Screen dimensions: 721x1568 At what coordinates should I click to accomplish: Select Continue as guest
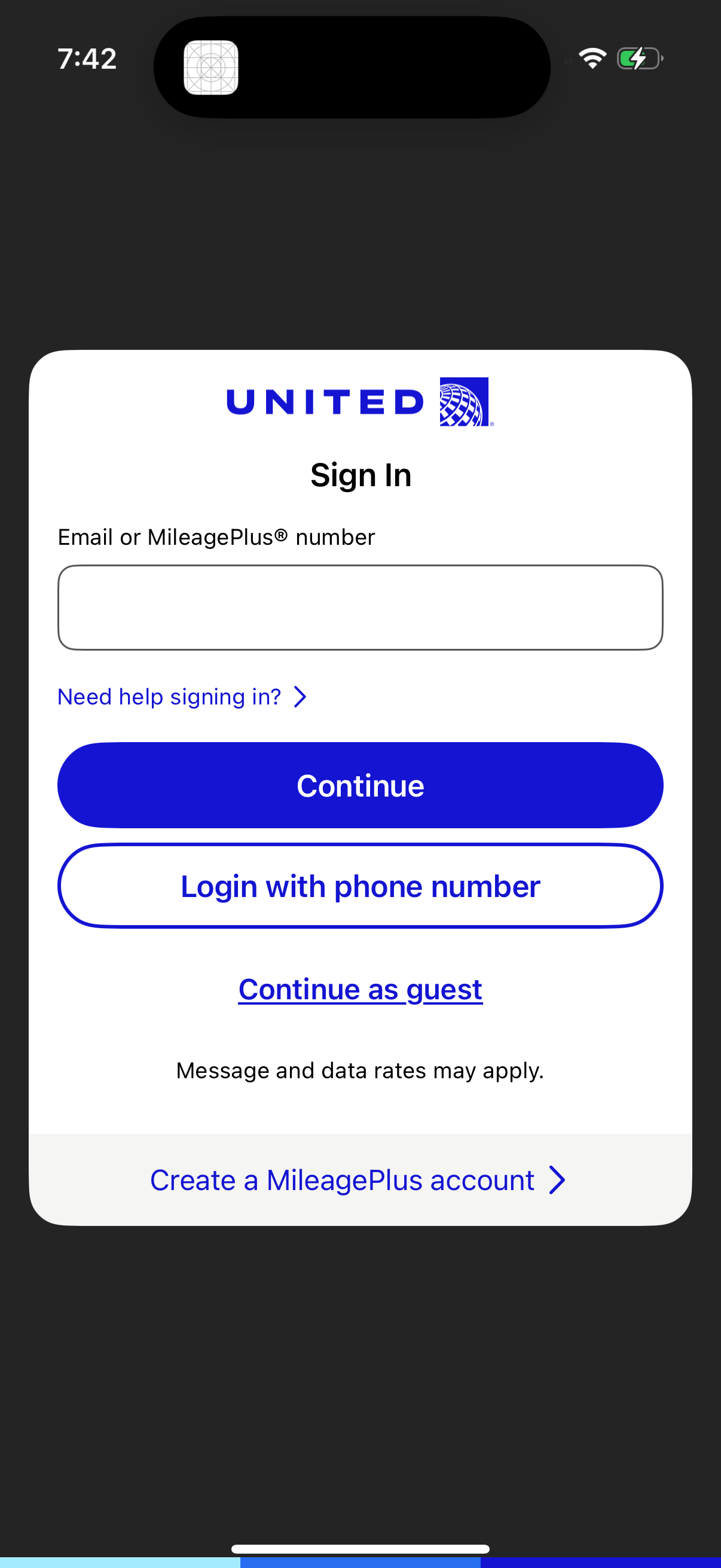point(359,989)
